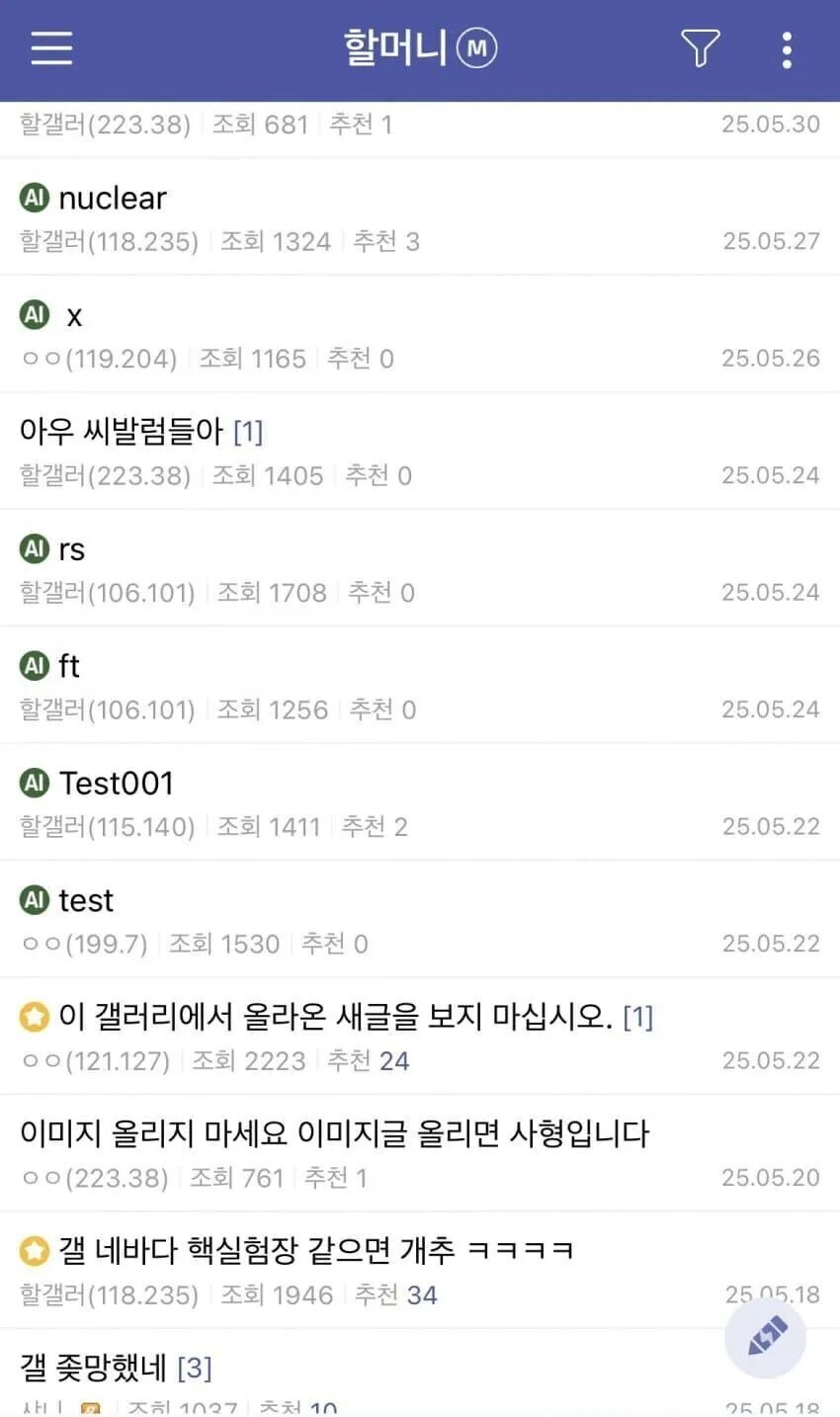This screenshot has height=1417, width=840.
Task: Open the hamburger navigation menu
Action: pyautogui.click(x=51, y=47)
